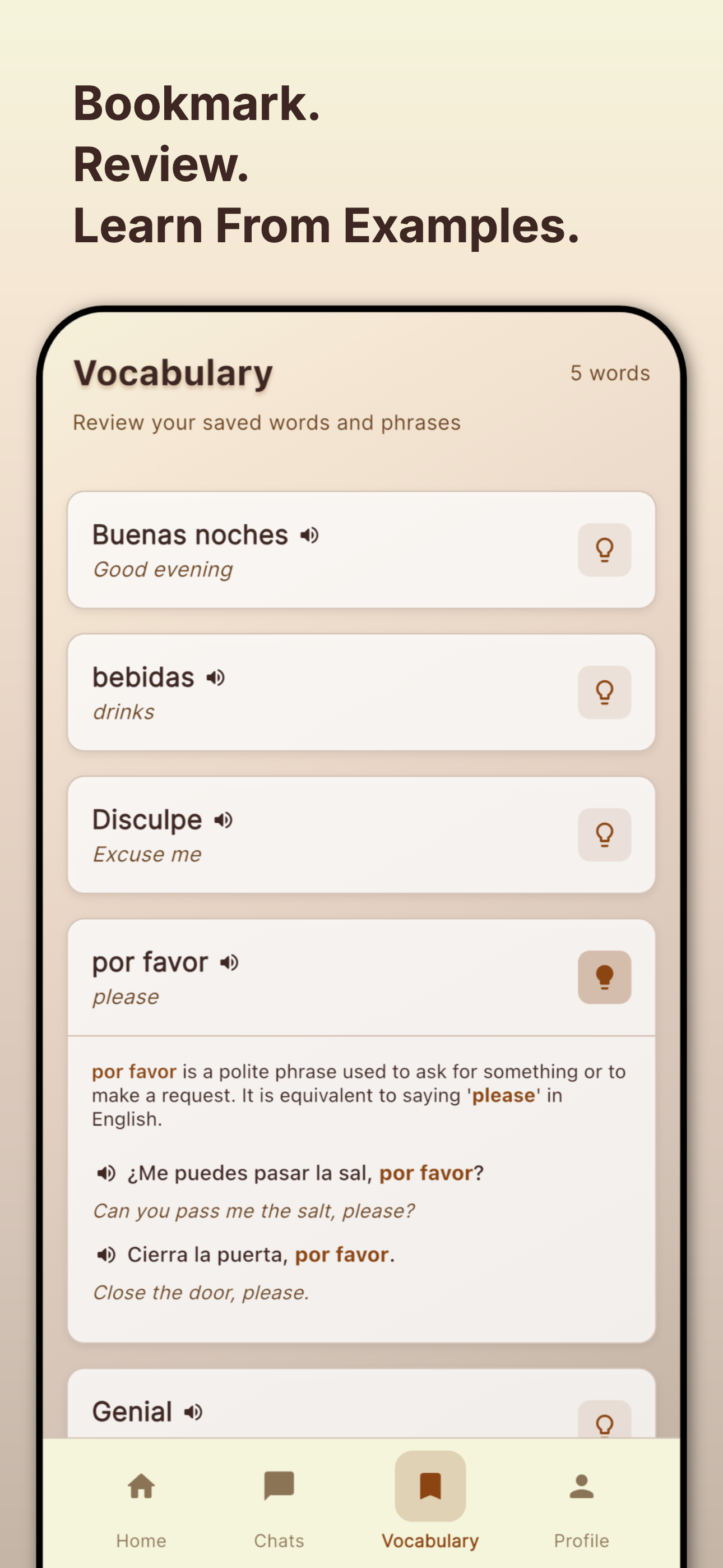Expand examples for the word 'Genial'
Viewport: 723px width, 1568px height.
pyautogui.click(x=604, y=1425)
